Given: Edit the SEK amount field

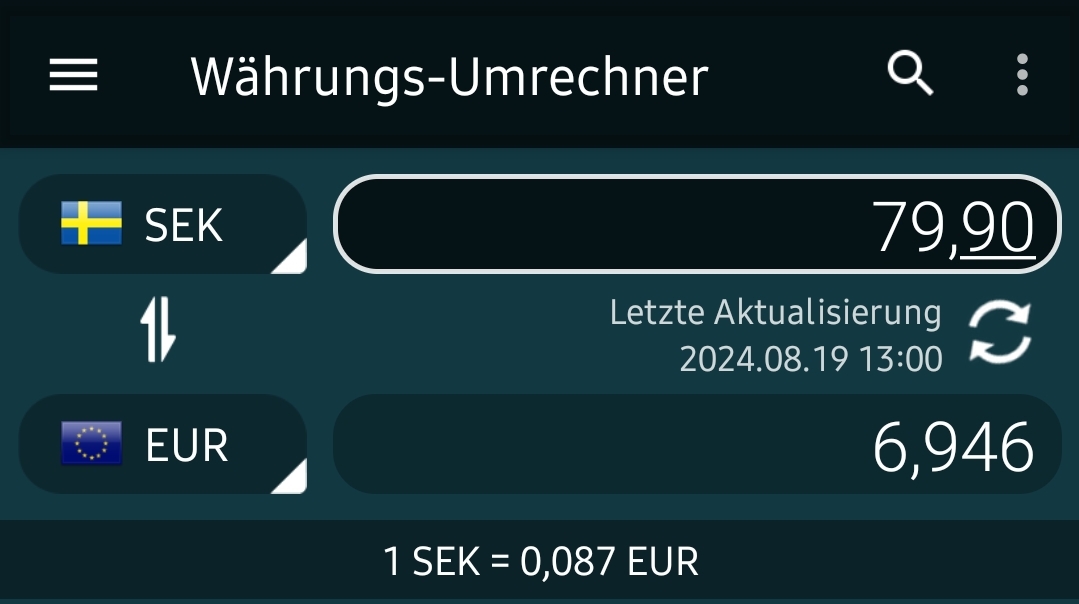Looking at the screenshot, I should (x=696, y=225).
